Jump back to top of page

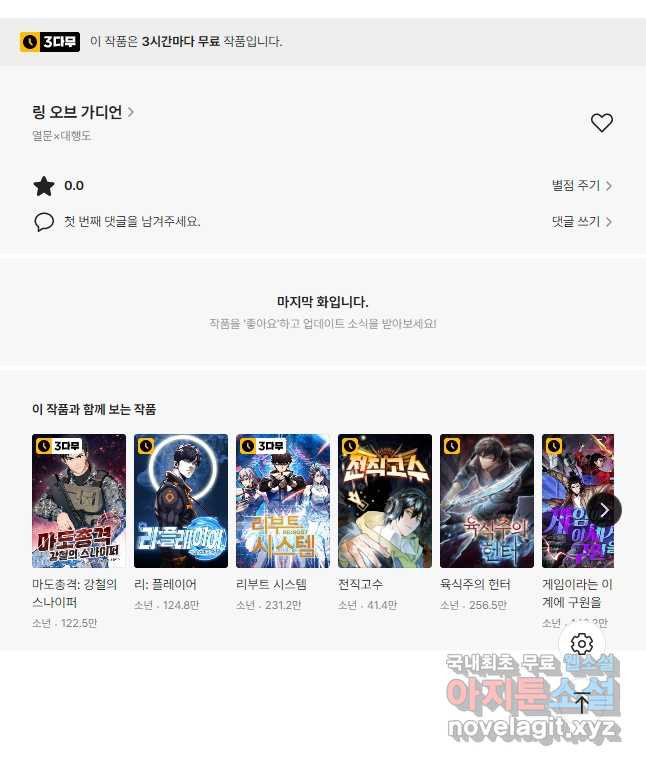click(x=582, y=702)
